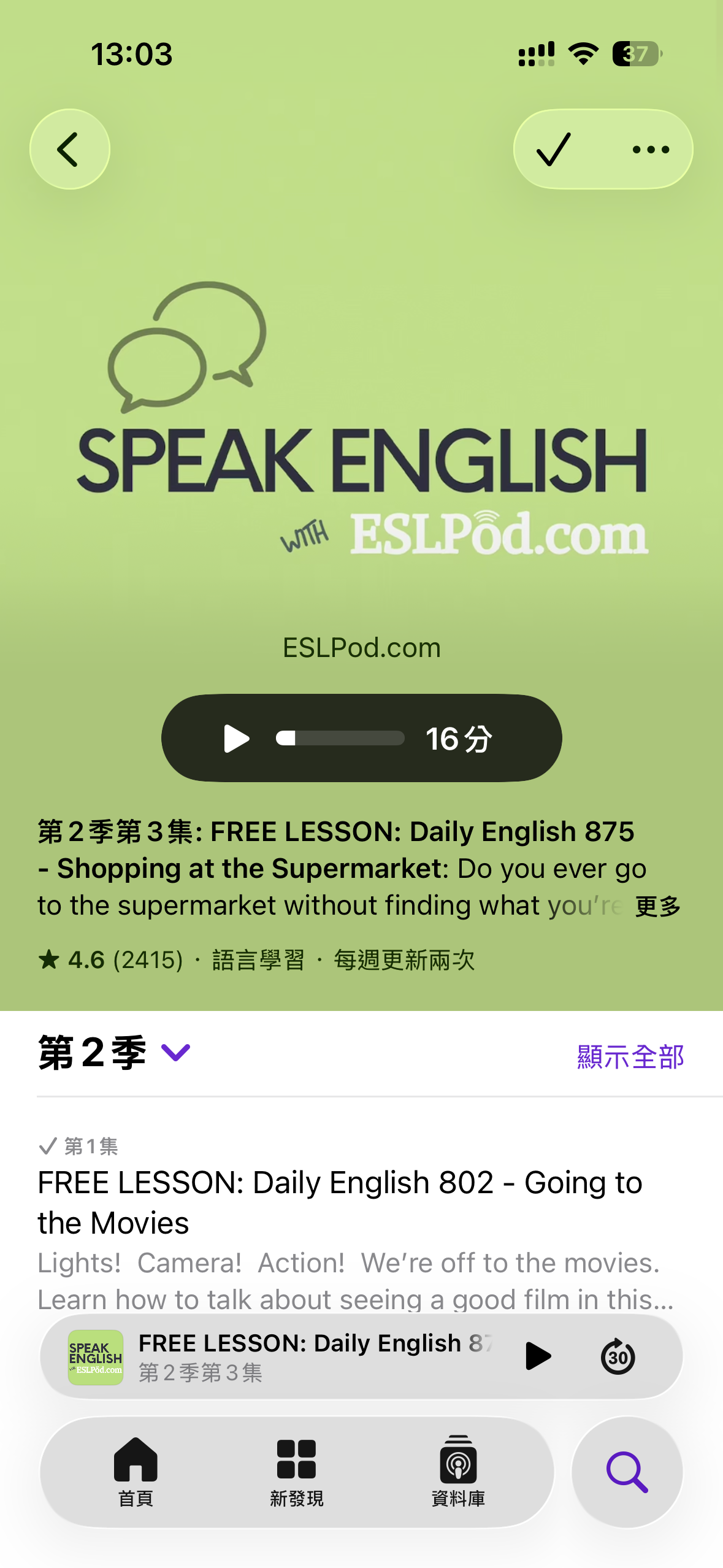Show all episodes via 顯示全部

630,1056
